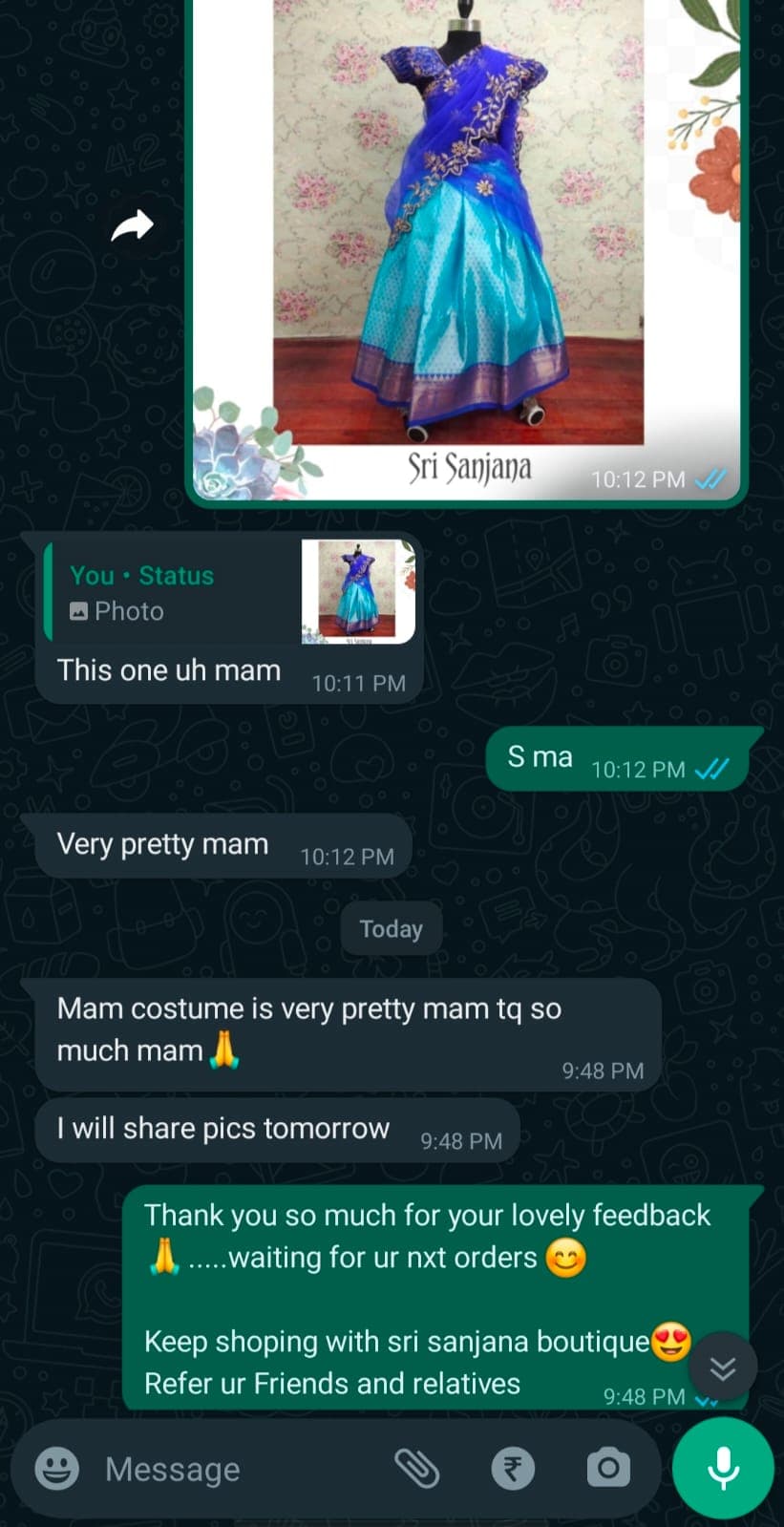784x1527 pixels.
Task: Forward the dress photo with the arrow icon
Action: (x=132, y=226)
